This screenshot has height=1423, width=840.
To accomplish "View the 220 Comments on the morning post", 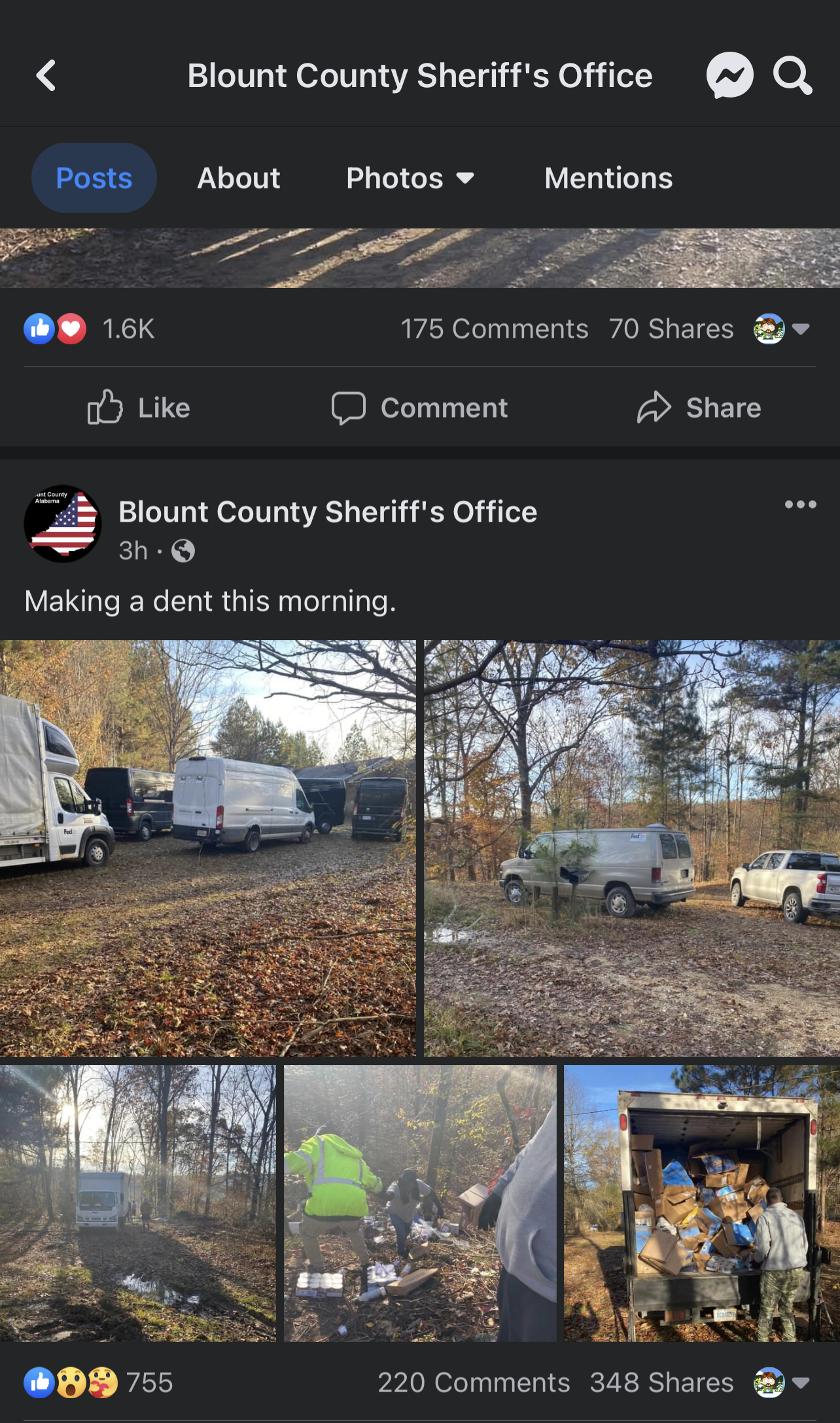I will coord(474,1383).
